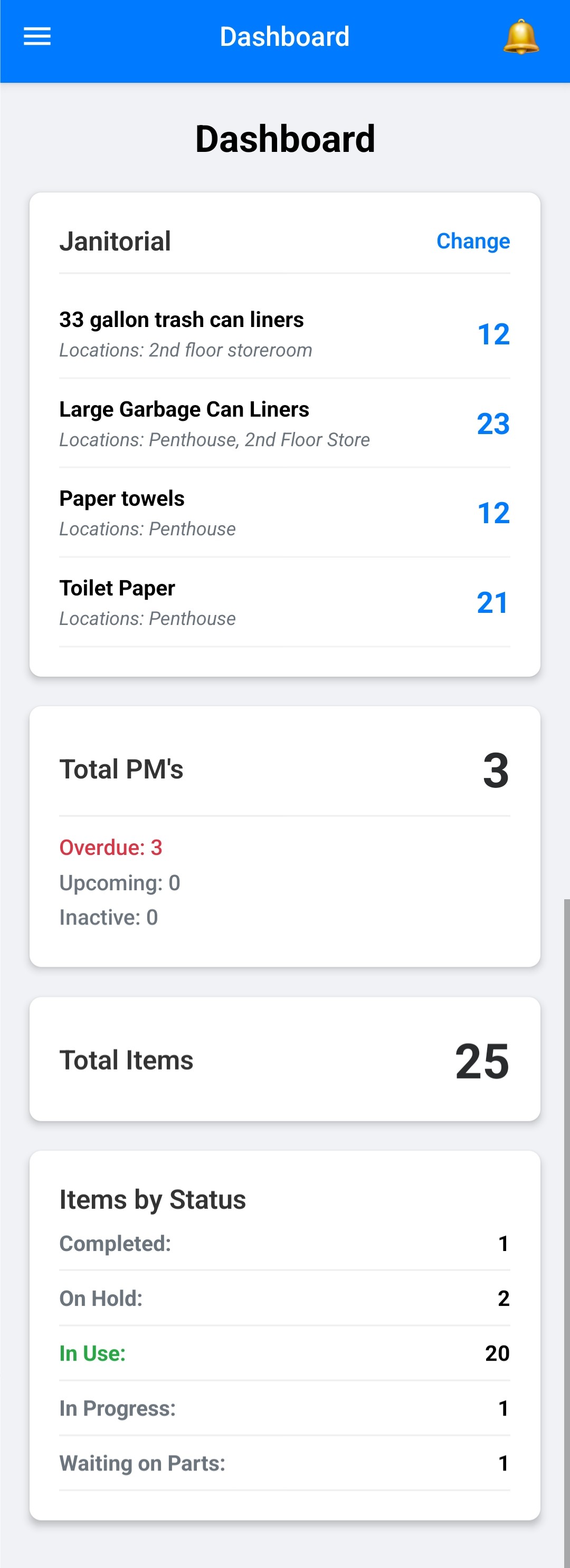This screenshot has height=1568, width=570.
Task: Select the Upcoming: 0 entry
Action: tap(119, 882)
